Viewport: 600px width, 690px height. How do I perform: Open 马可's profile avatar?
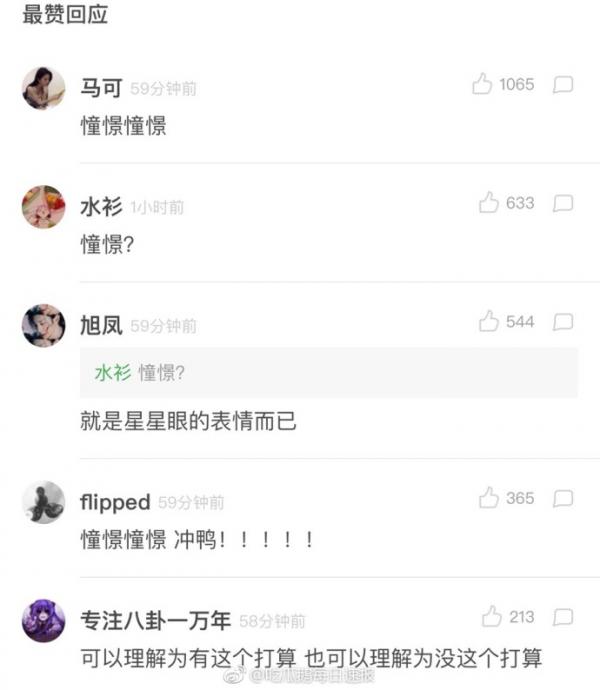coord(44,89)
